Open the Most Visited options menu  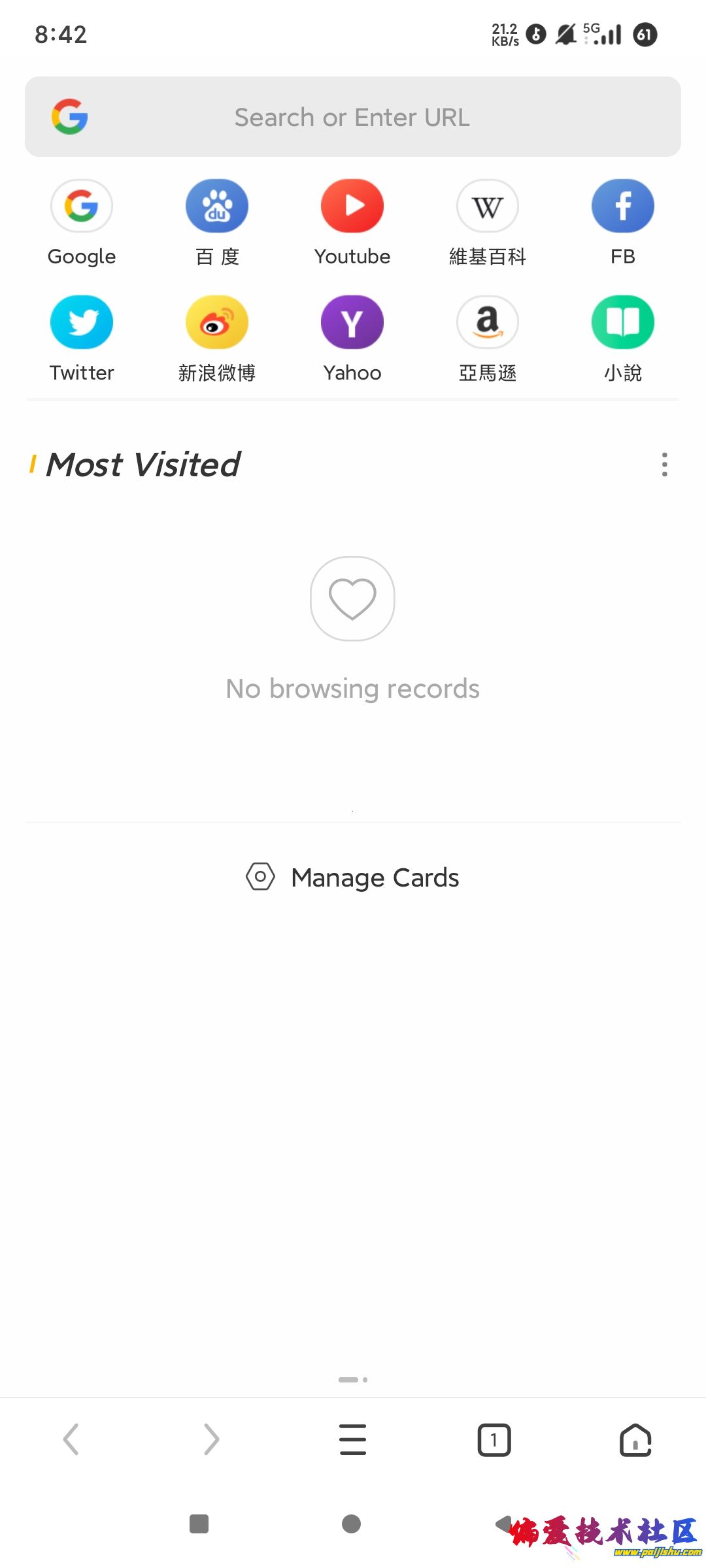tap(664, 465)
